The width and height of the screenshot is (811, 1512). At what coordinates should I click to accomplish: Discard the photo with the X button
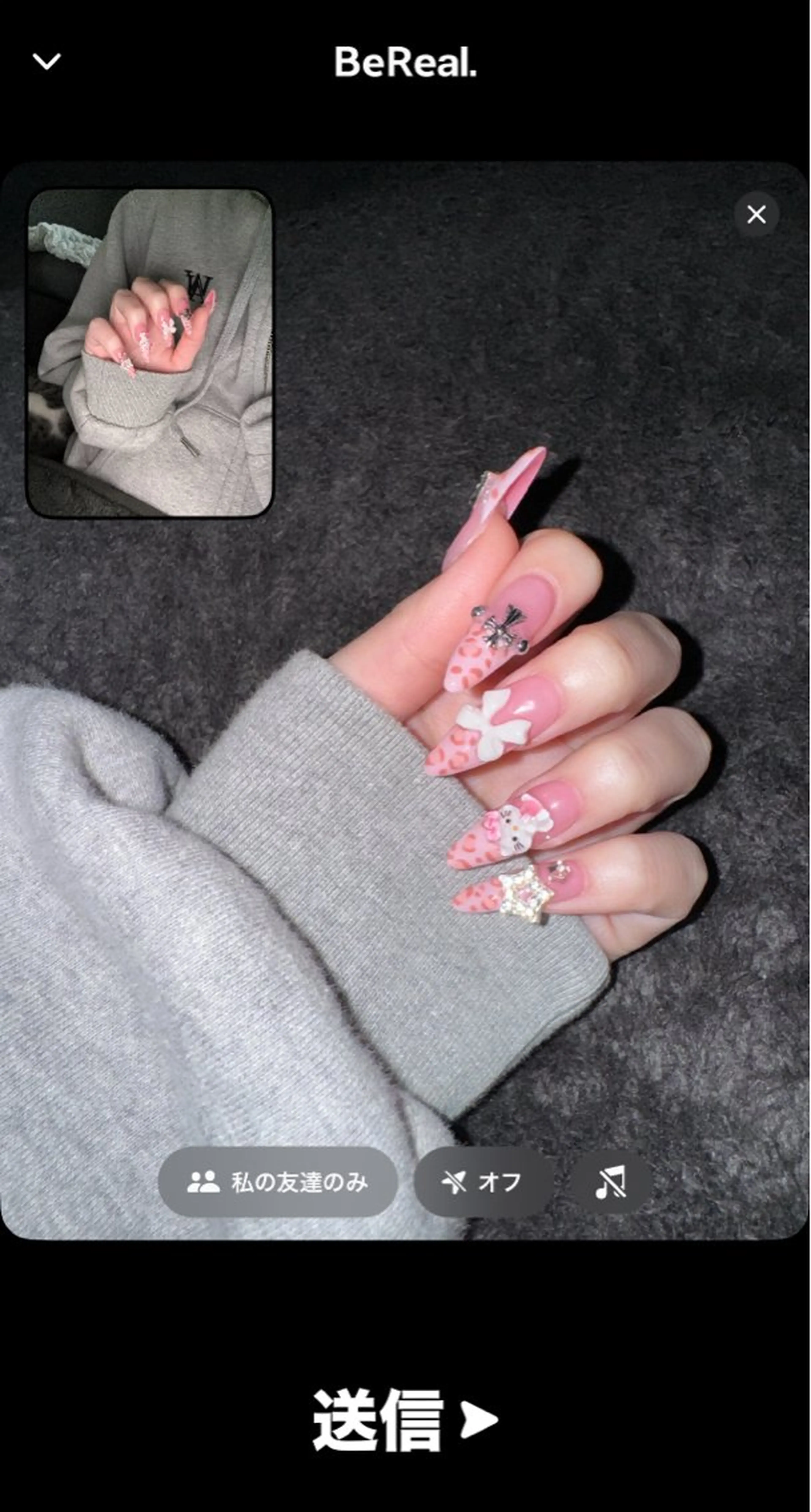[756, 214]
